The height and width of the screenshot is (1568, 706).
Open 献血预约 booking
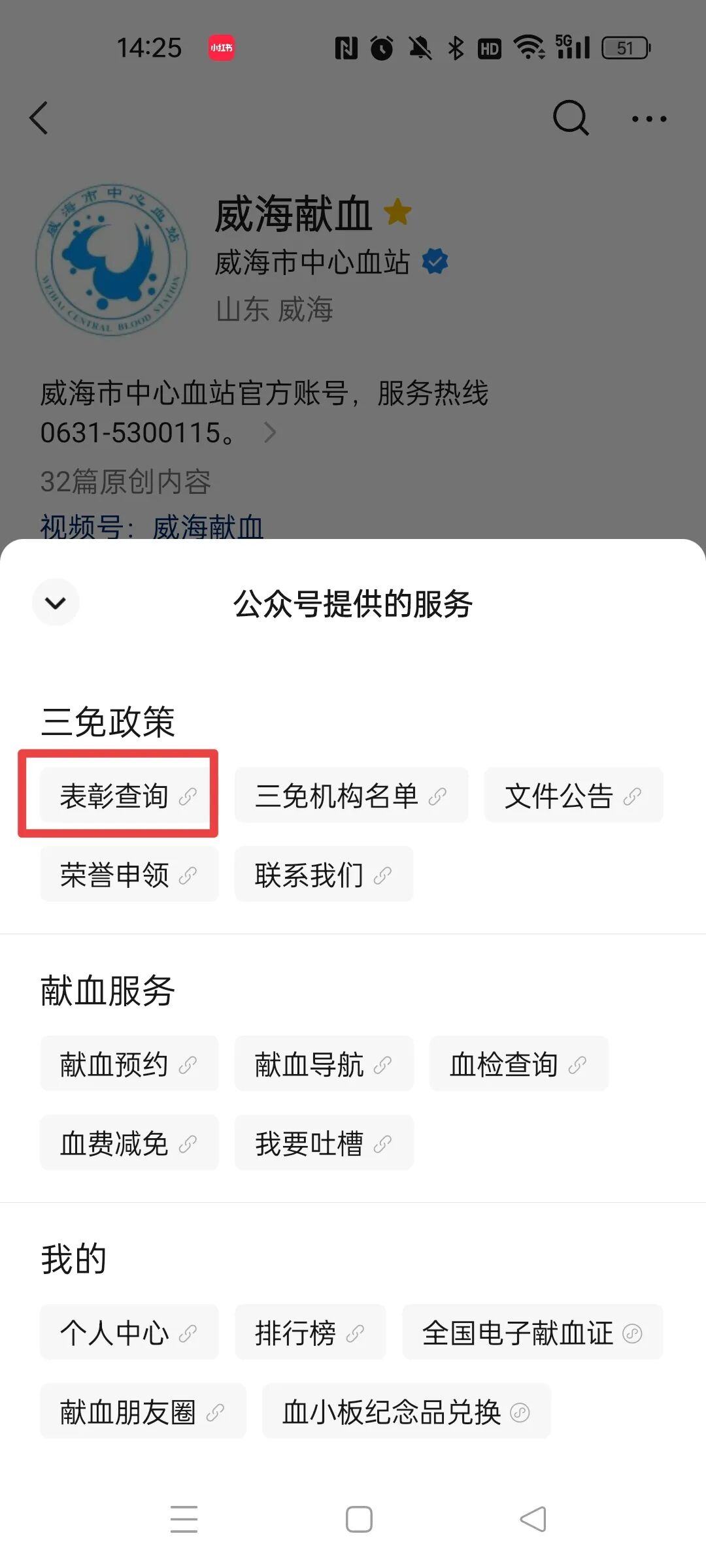(129, 1064)
